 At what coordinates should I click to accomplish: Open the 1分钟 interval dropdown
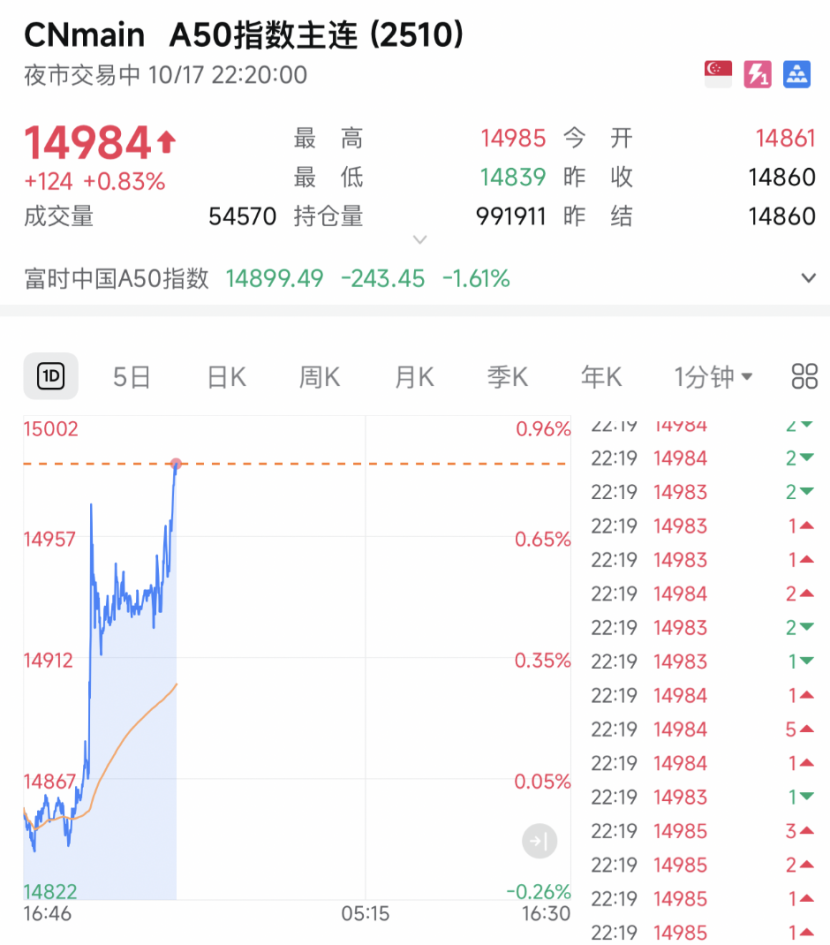[x=713, y=377]
